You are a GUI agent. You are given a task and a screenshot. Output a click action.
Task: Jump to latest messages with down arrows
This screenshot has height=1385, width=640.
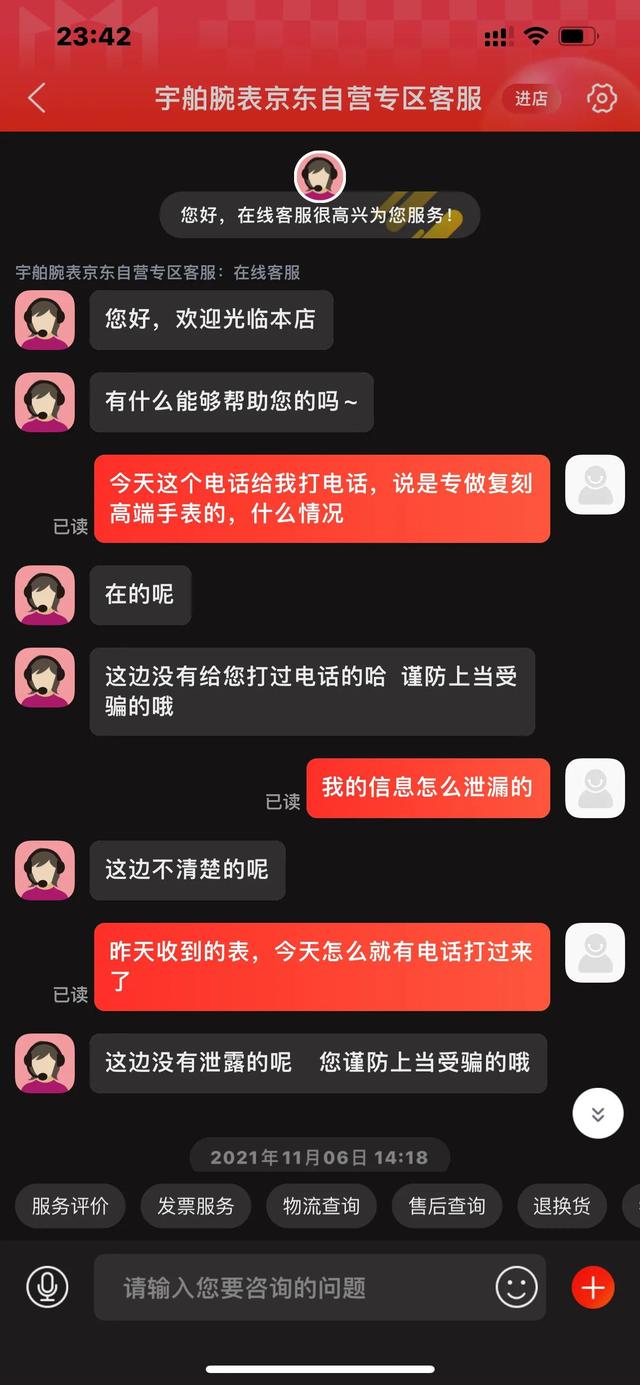(x=597, y=1113)
